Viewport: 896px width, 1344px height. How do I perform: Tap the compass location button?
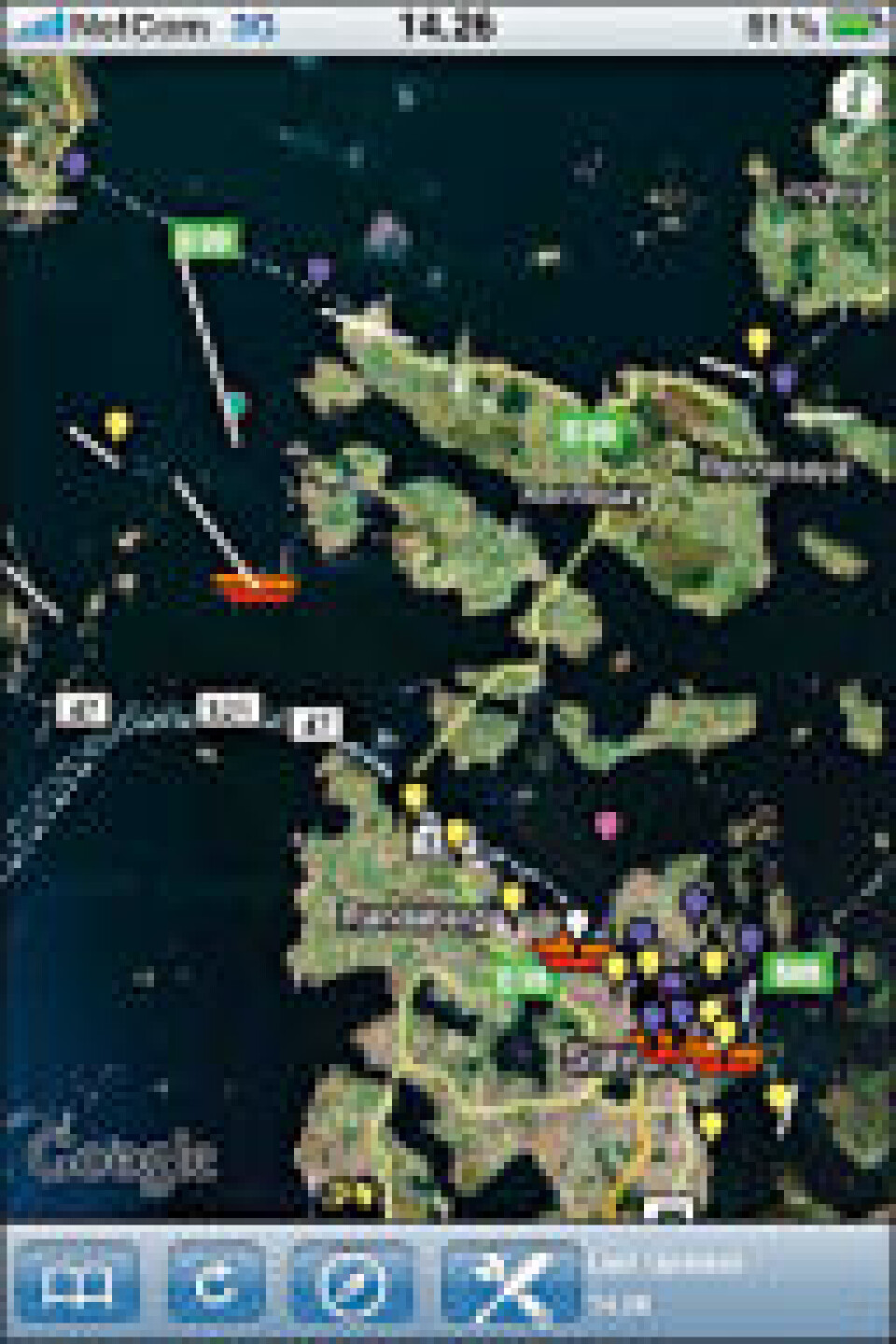(x=353, y=1284)
